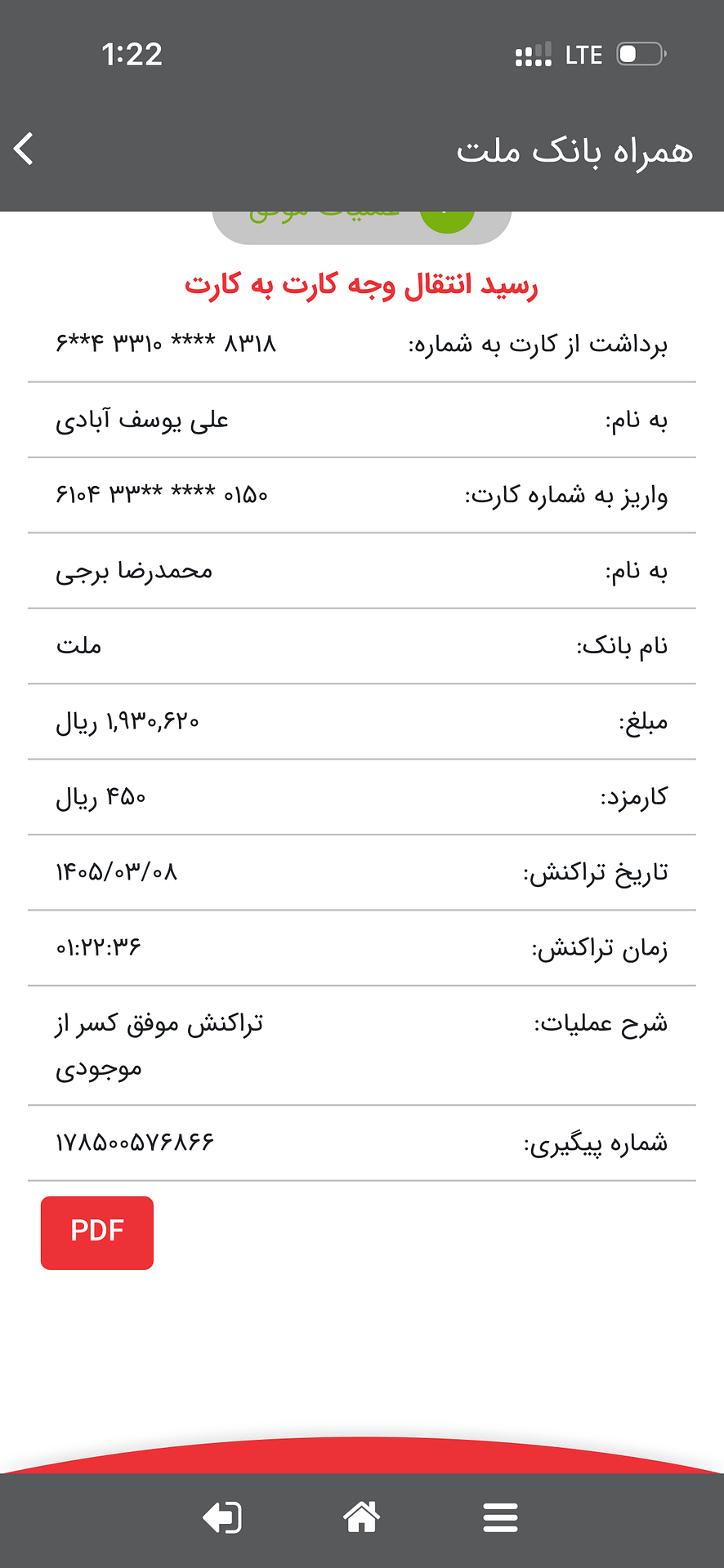Image resolution: width=724 pixels, height=1568 pixels.
Task: Open the hamburger menu in bottom bar
Action: coord(500,1518)
